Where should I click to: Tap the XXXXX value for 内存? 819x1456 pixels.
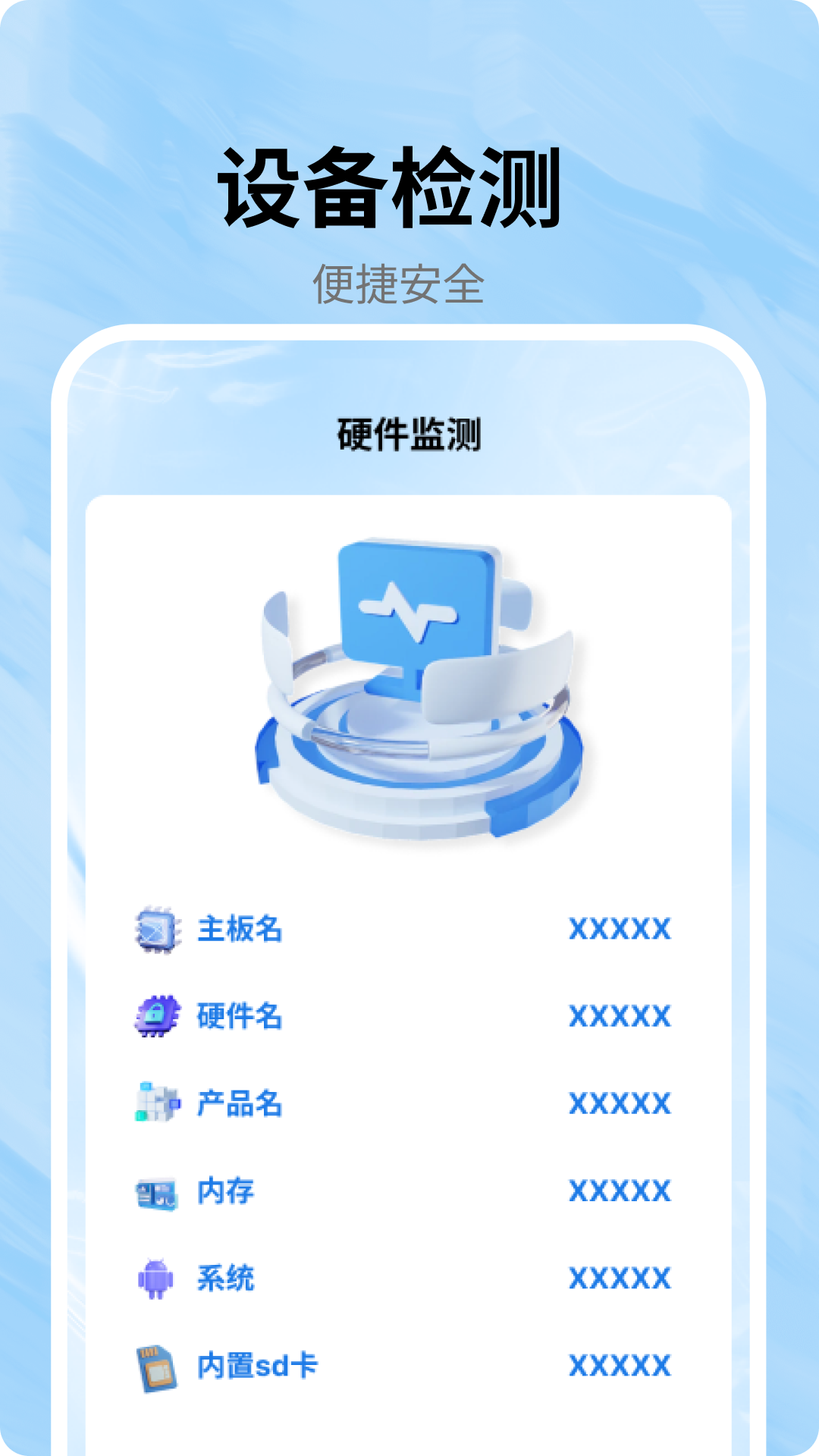point(620,1192)
